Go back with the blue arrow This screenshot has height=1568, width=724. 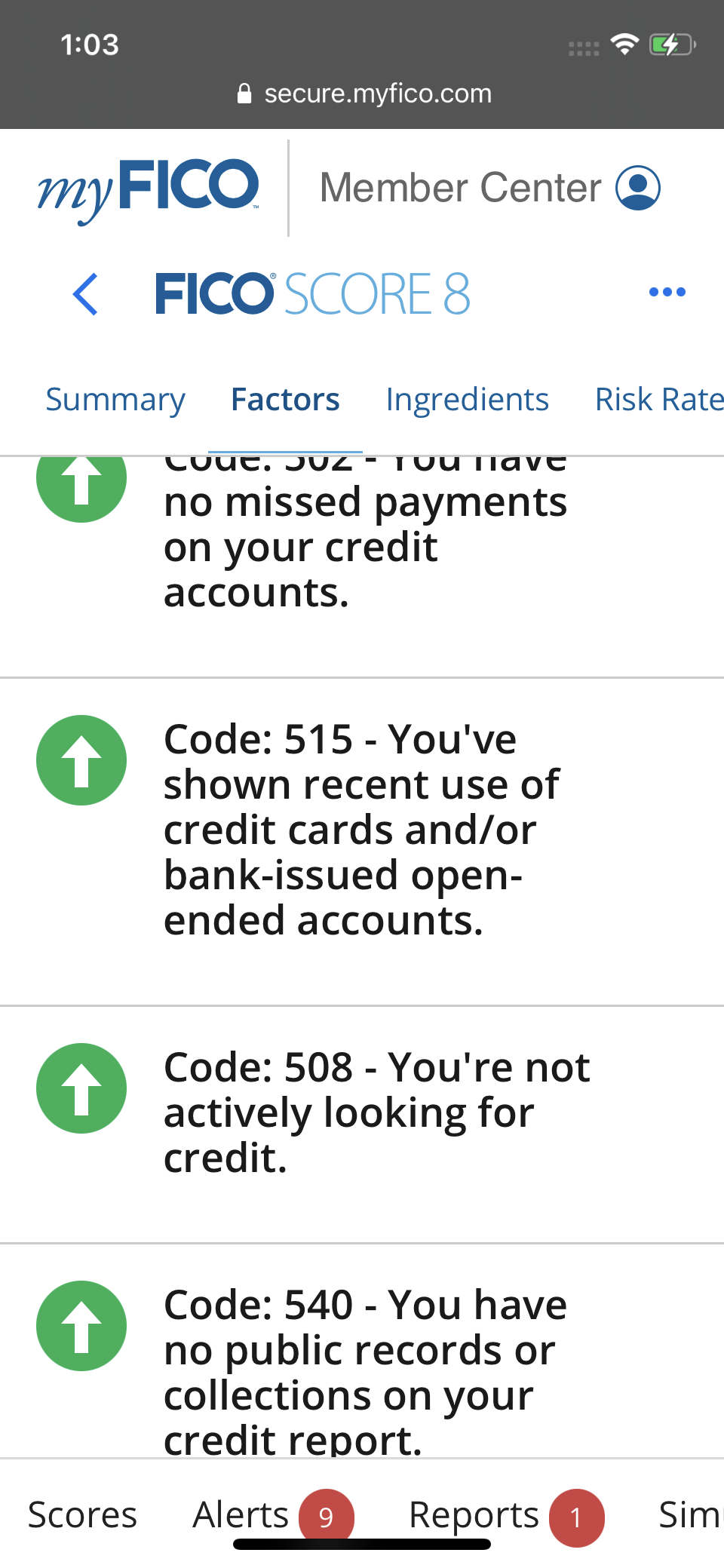pos(86,293)
